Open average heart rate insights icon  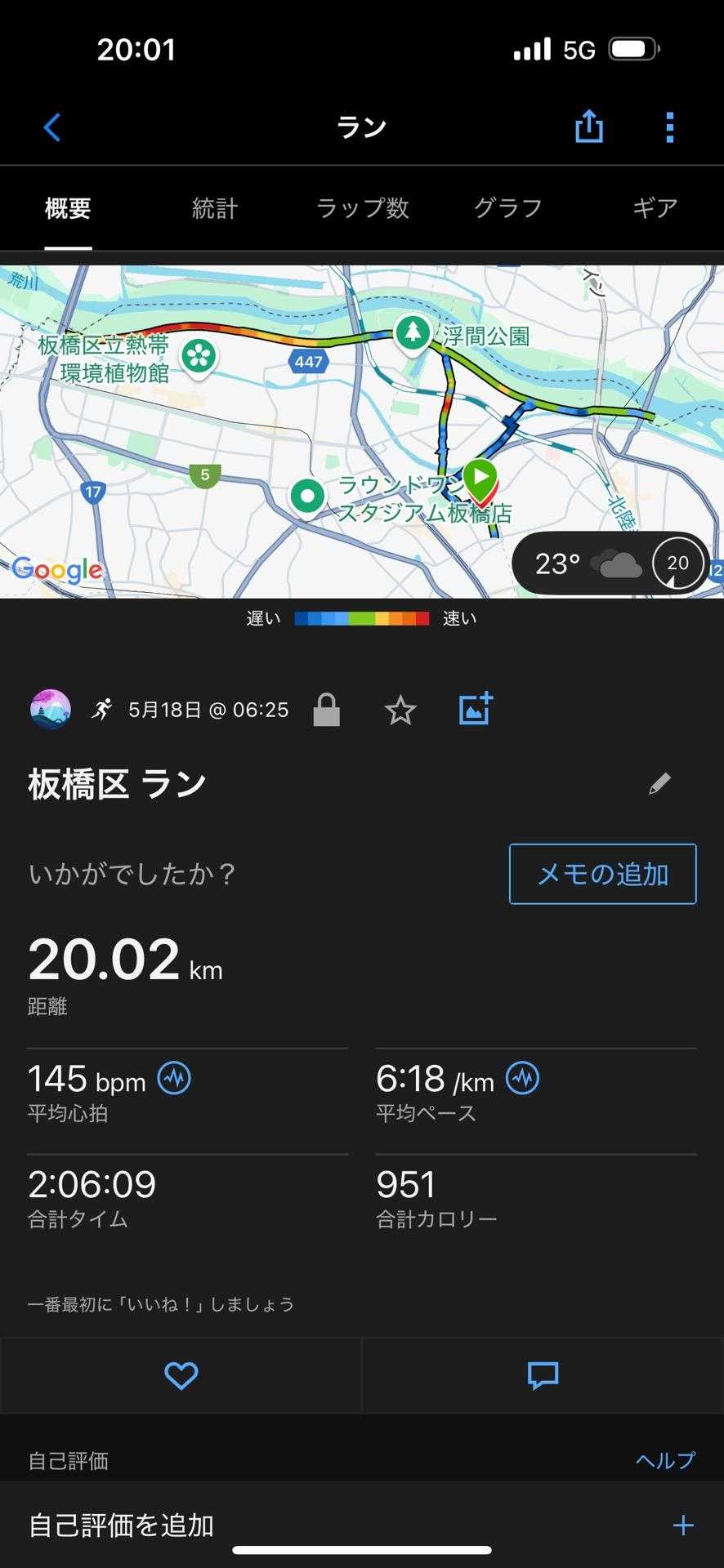pyautogui.click(x=174, y=1079)
